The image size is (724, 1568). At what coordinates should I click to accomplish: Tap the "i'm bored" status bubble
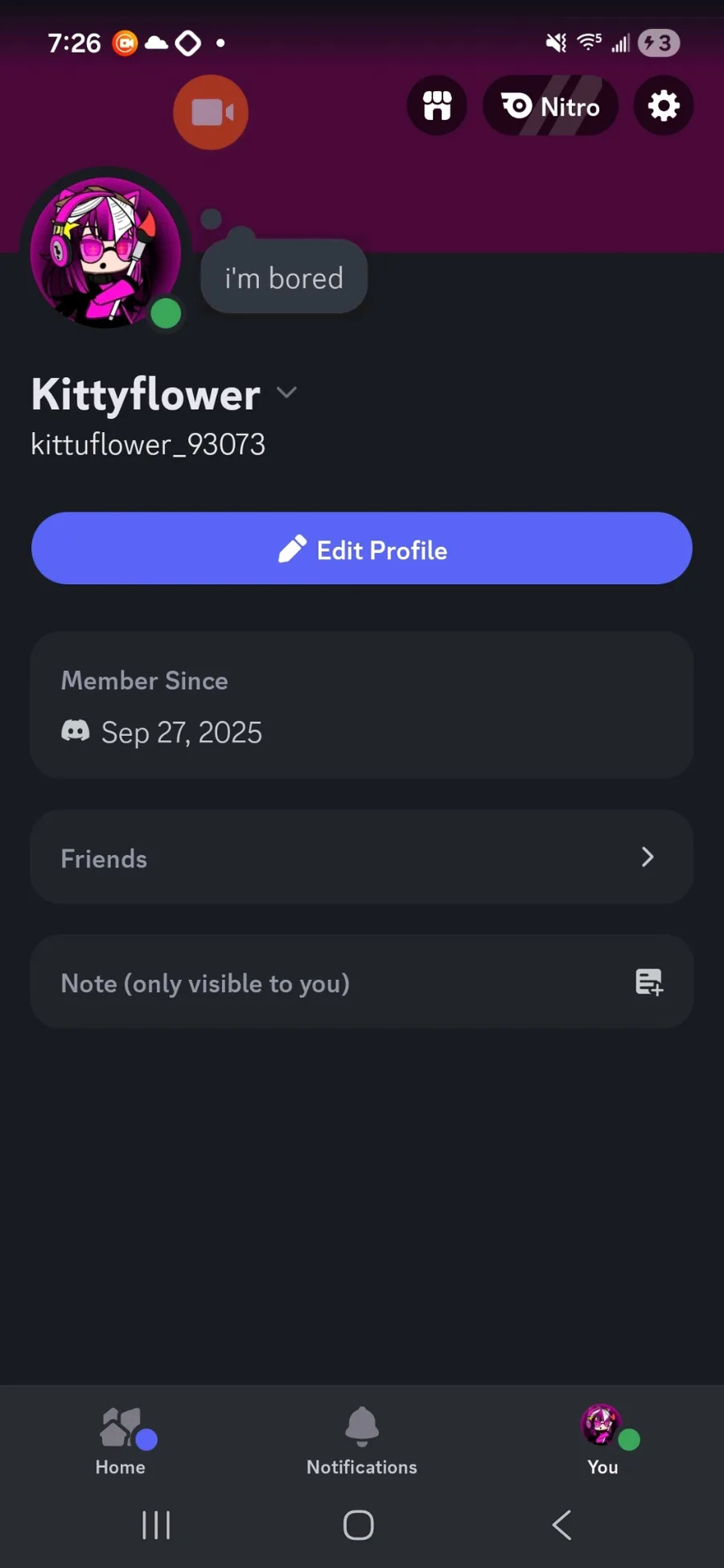coord(284,278)
